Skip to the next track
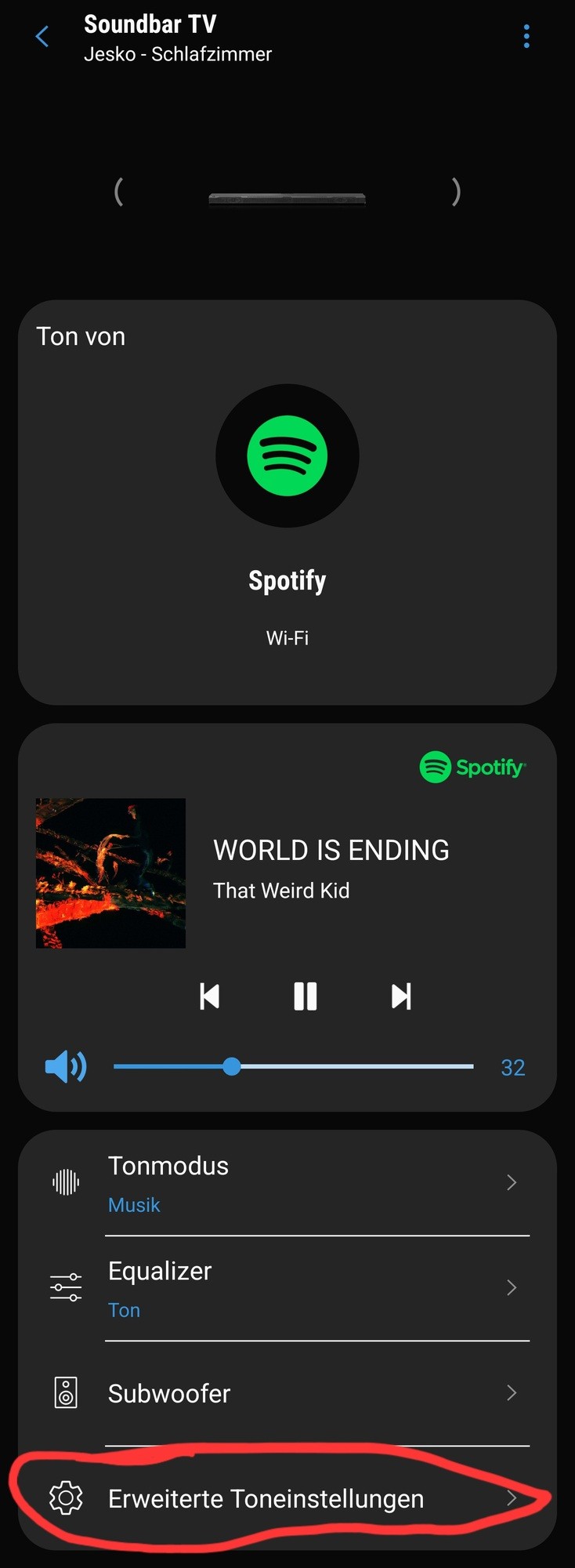This screenshot has width=575, height=1568. tap(401, 996)
